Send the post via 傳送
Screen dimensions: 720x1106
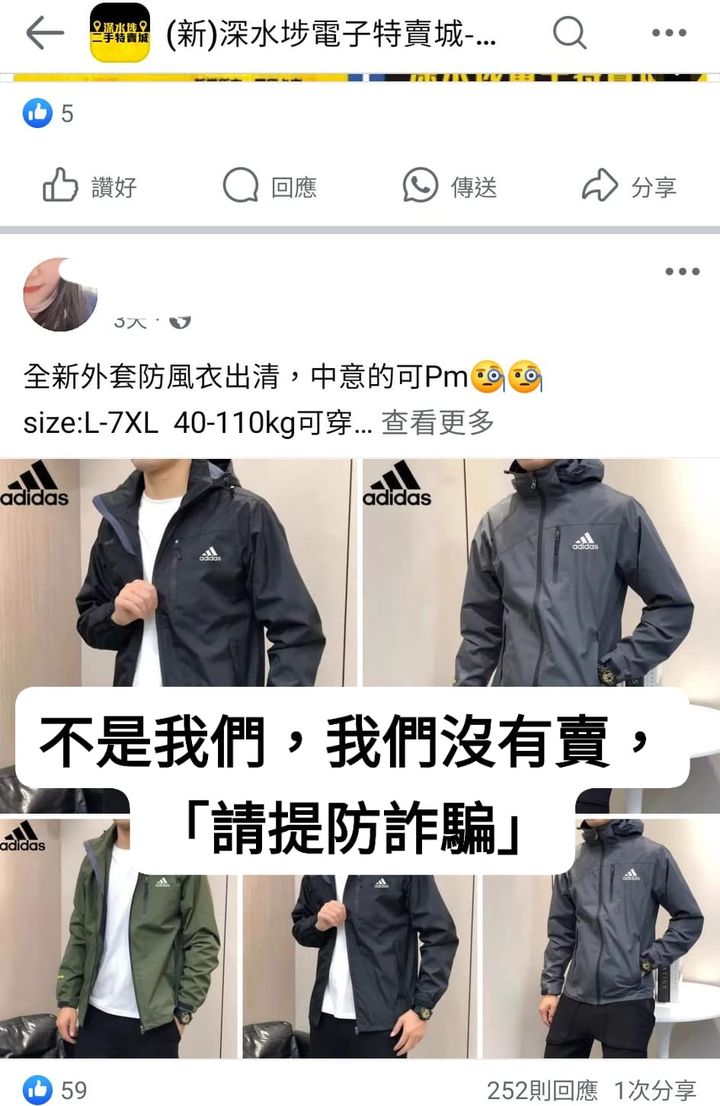pos(450,186)
